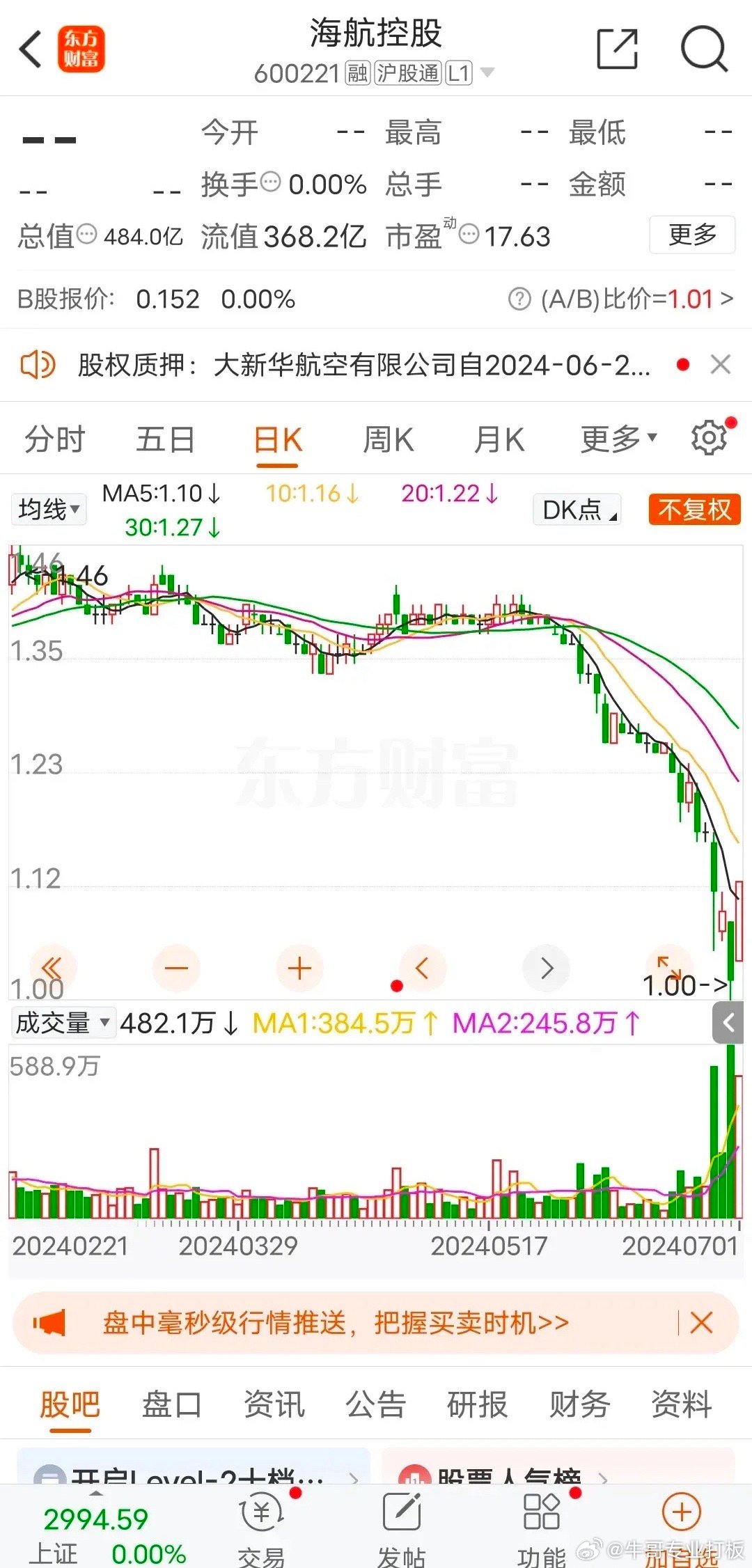Tap the 更多 button beside 市盈
The image size is (752, 1568).
pyautogui.click(x=692, y=235)
